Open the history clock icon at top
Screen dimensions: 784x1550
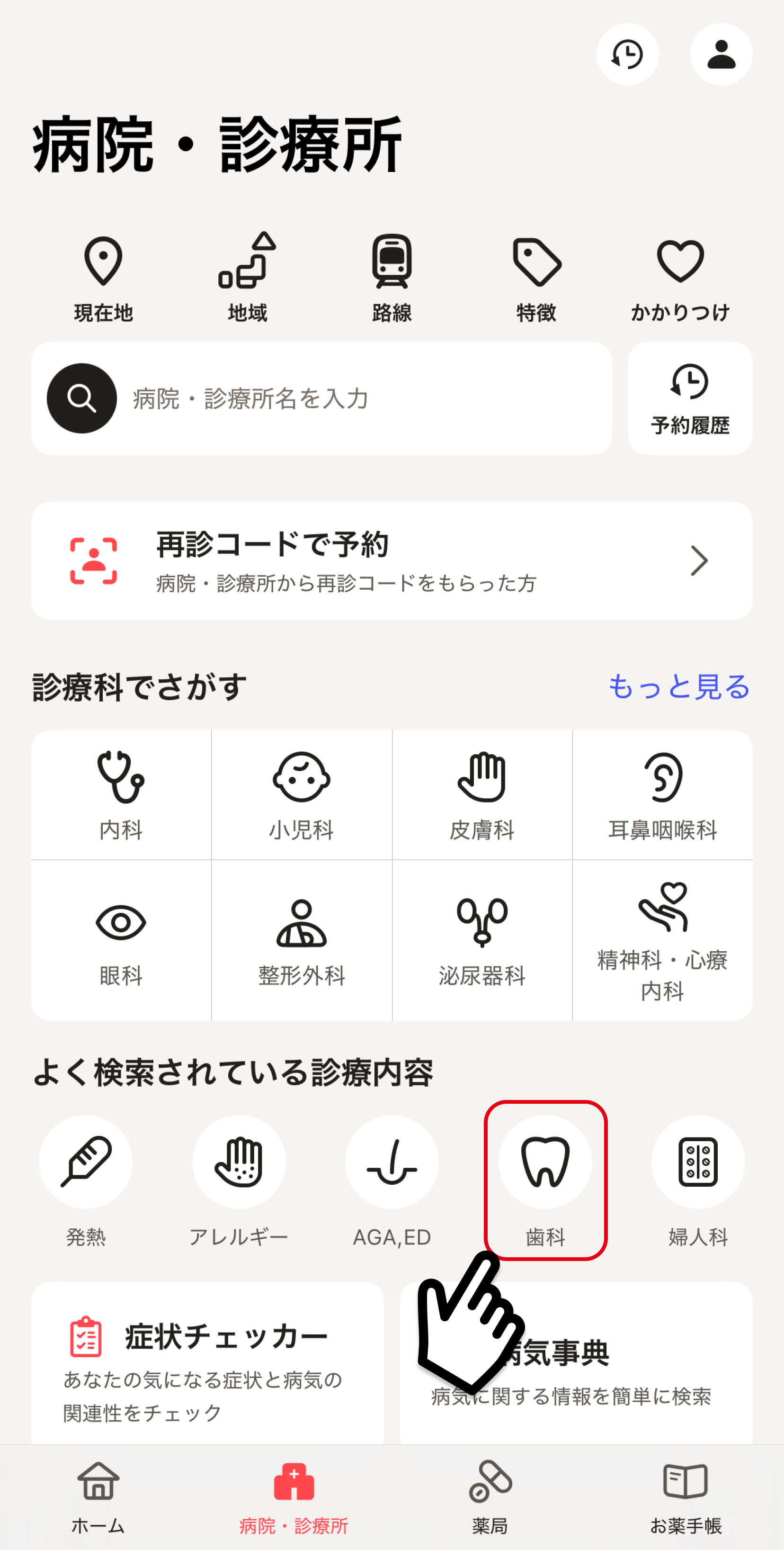[x=627, y=54]
